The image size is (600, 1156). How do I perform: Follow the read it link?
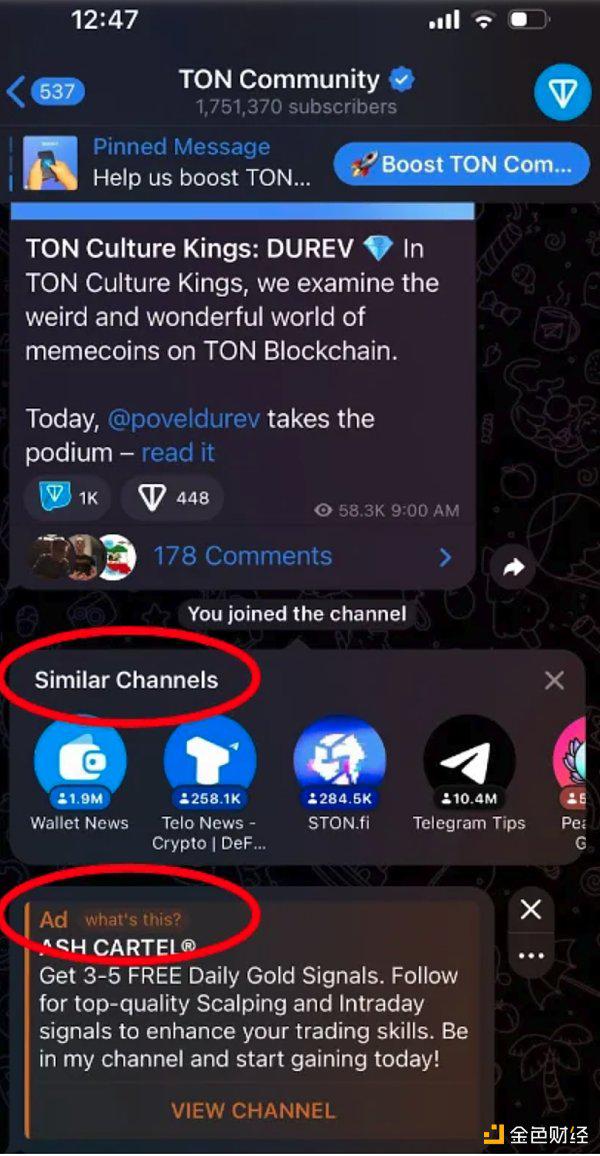[178, 452]
